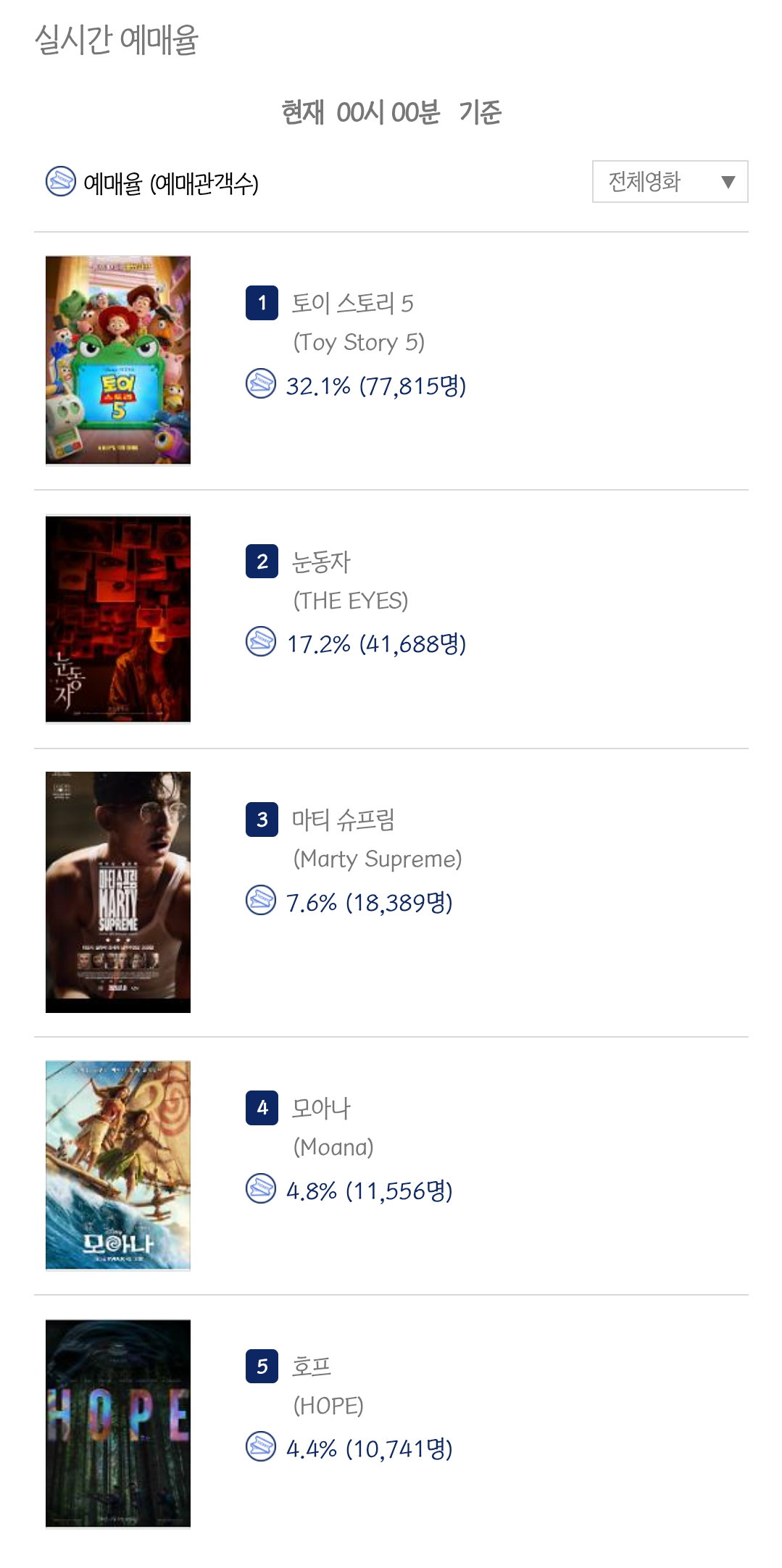Tap the 모아나 movie title

pyautogui.click(x=321, y=1107)
